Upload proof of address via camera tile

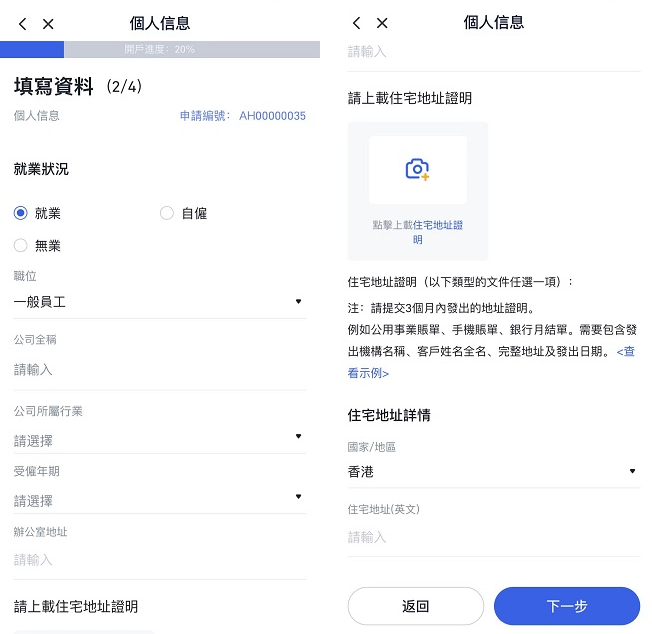tap(417, 171)
